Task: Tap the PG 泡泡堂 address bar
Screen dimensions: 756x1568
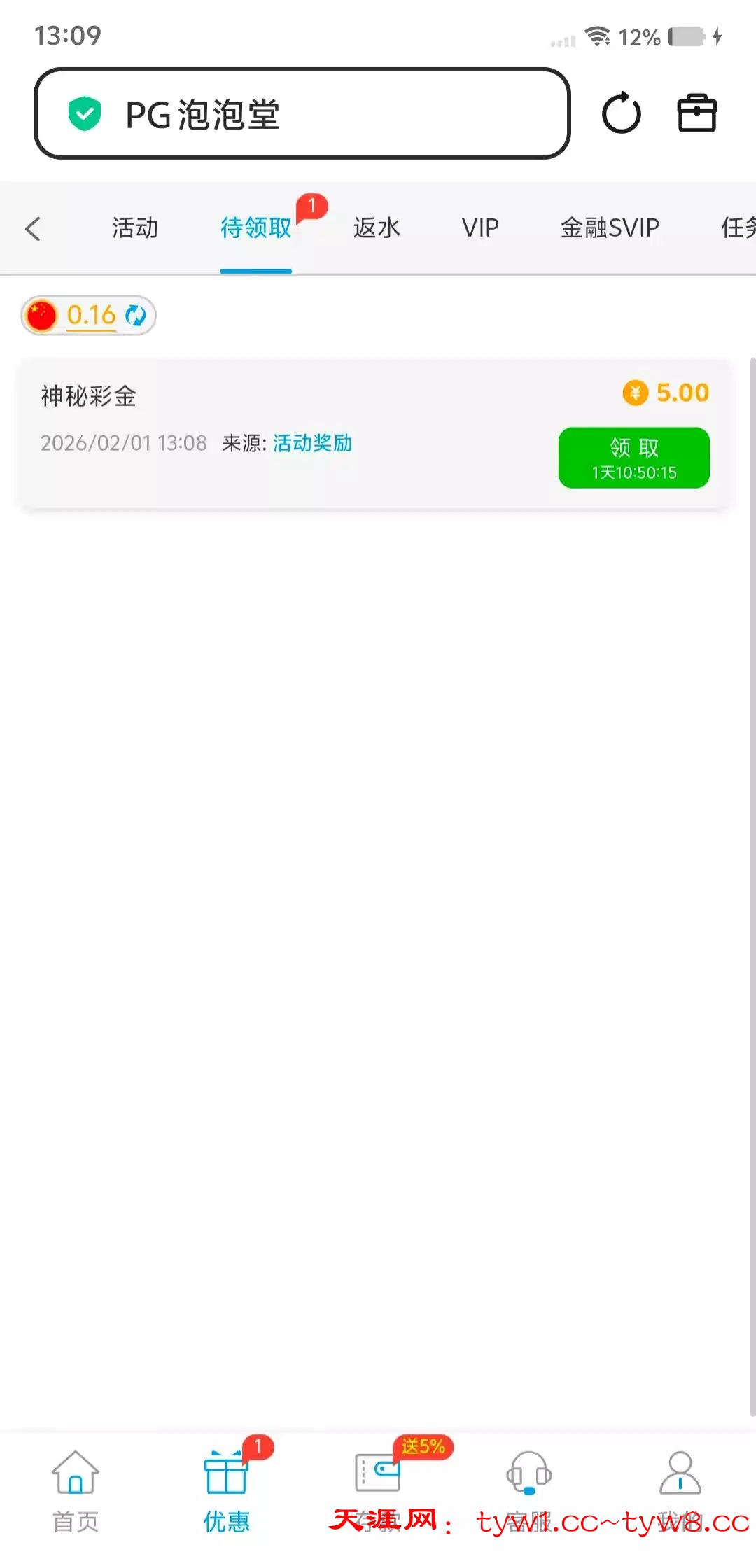Action: tap(301, 113)
